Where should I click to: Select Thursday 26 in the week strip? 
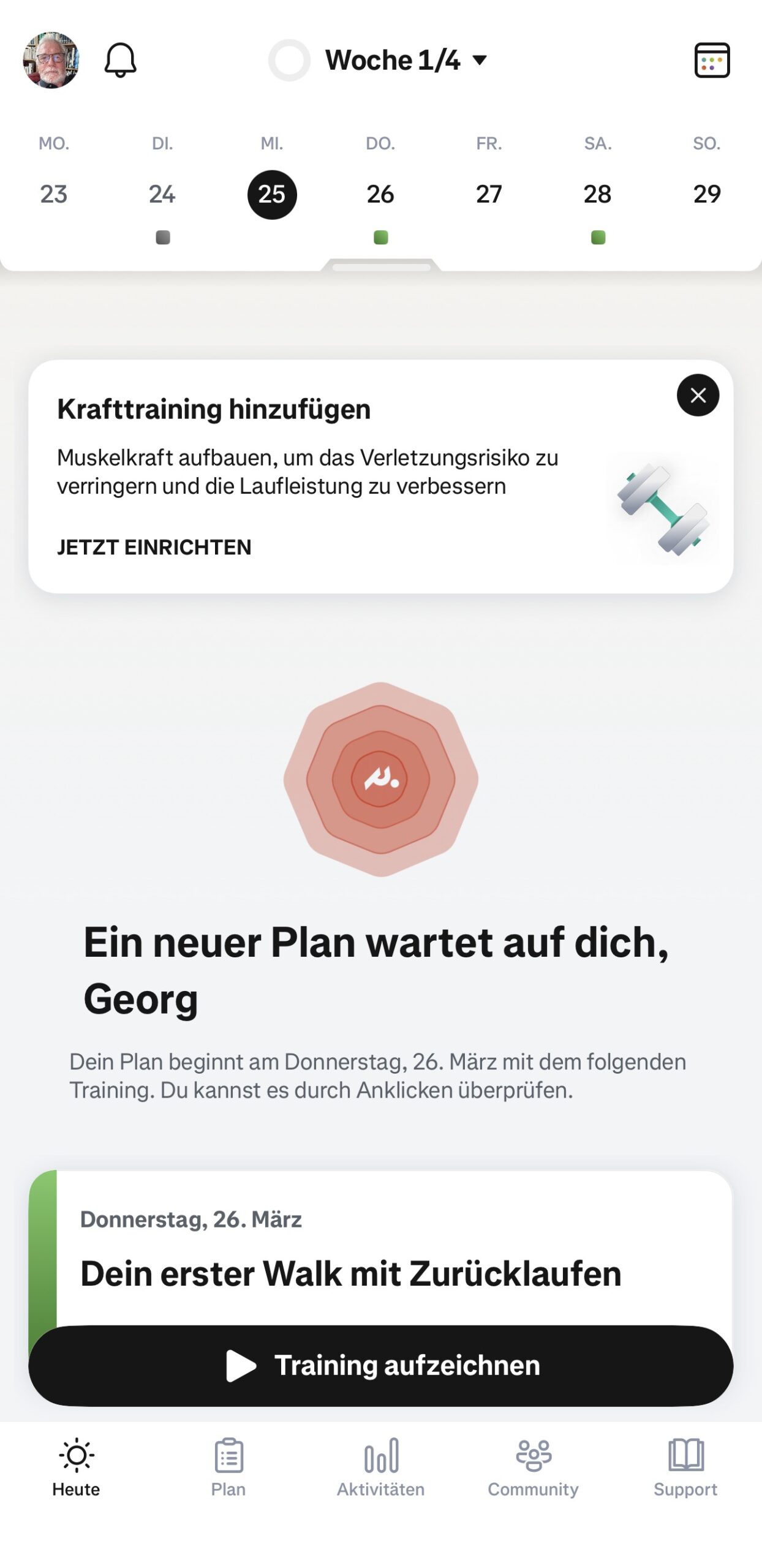(380, 194)
